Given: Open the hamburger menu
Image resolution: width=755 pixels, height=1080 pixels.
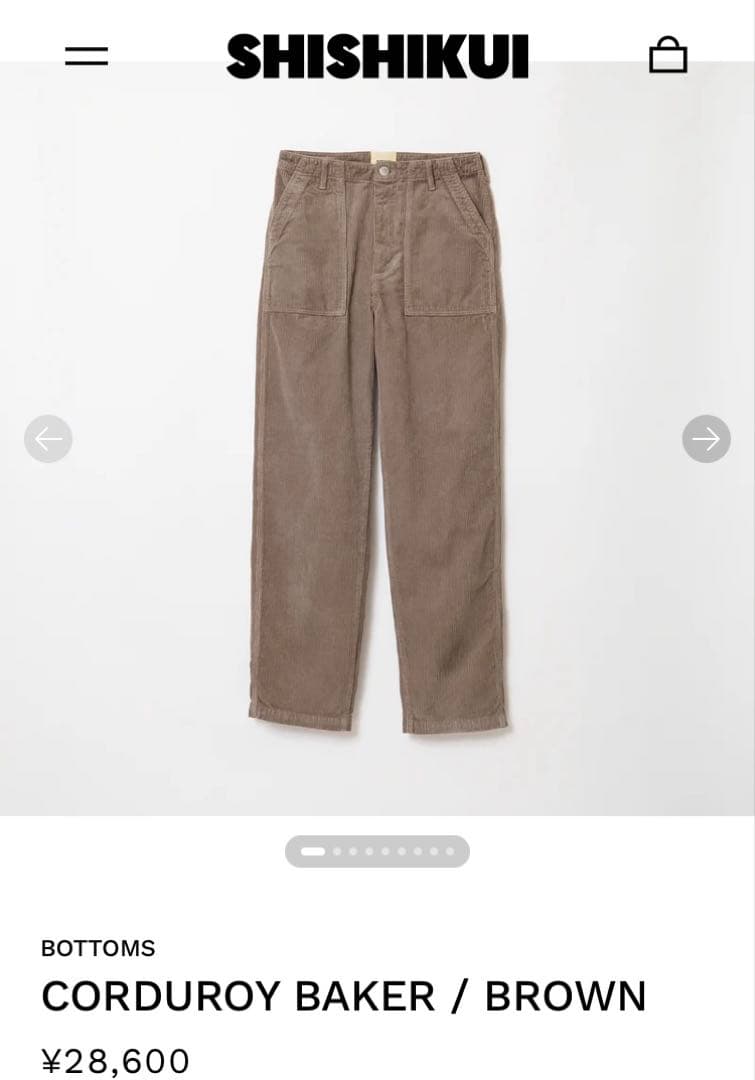Looking at the screenshot, I should [86, 56].
